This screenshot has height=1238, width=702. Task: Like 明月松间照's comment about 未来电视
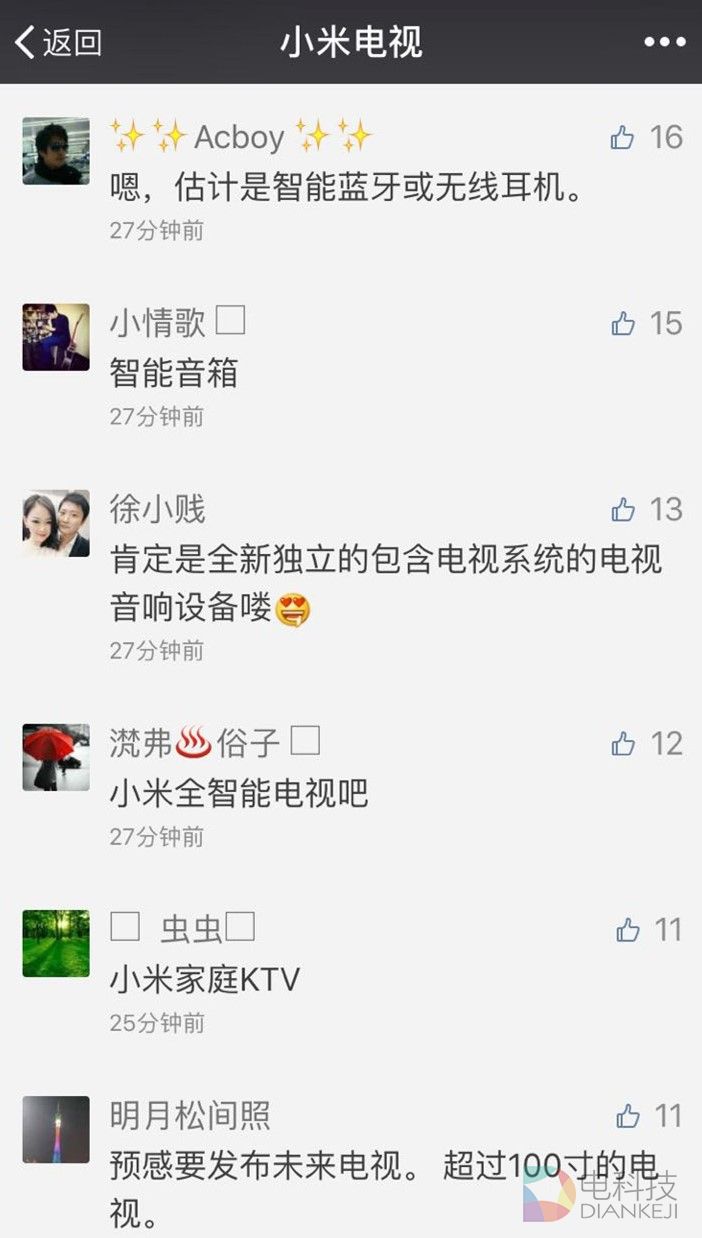click(x=628, y=1116)
